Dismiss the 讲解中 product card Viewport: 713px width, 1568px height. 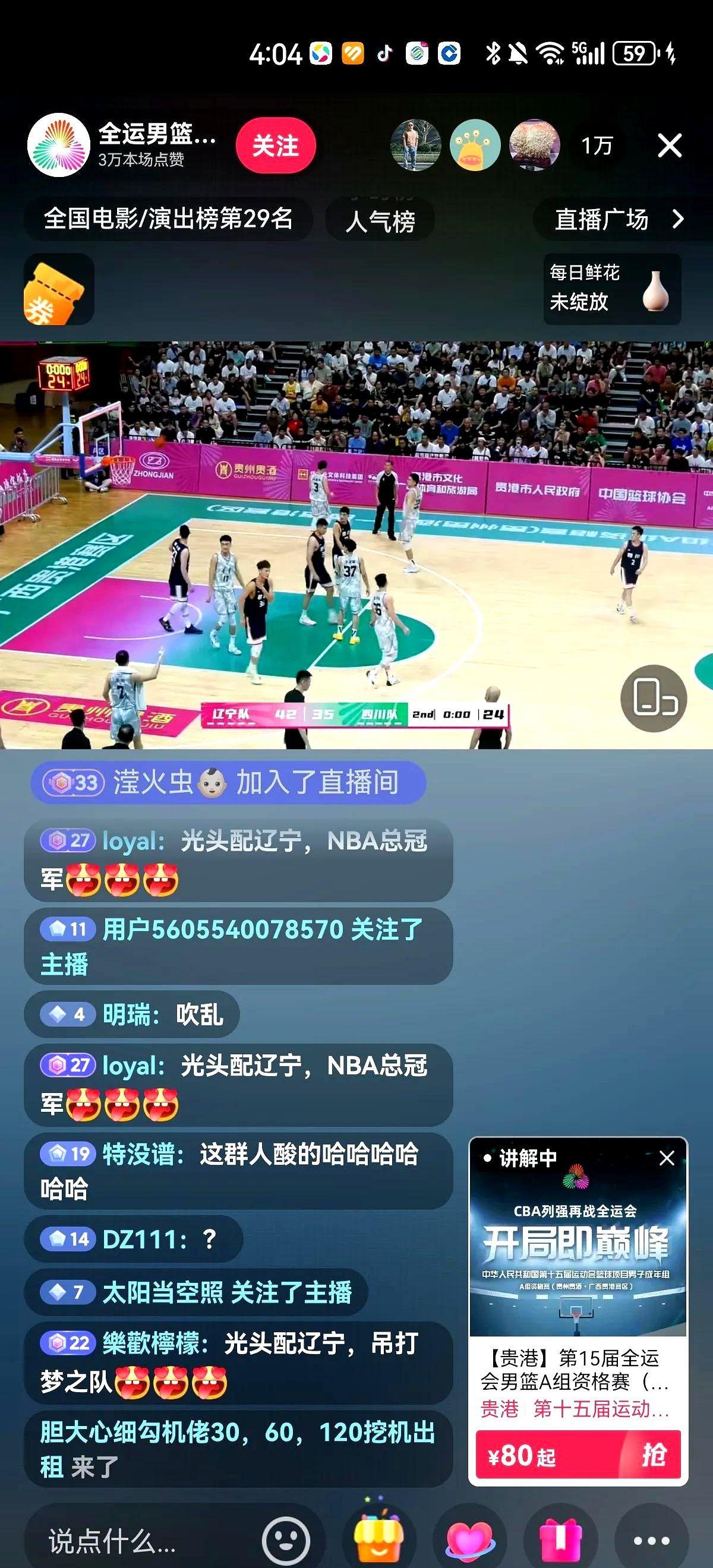click(667, 1158)
